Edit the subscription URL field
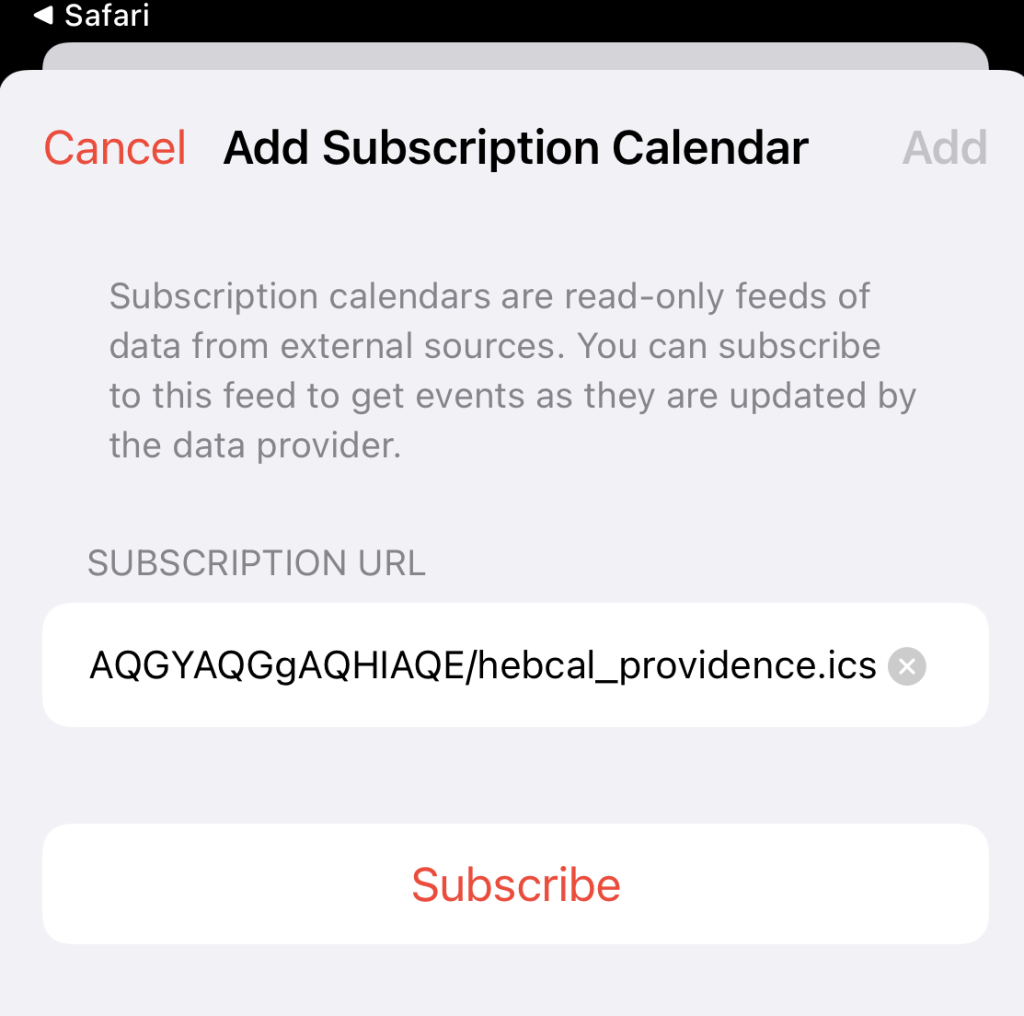This screenshot has width=1024, height=1016. pyautogui.click(x=480, y=666)
